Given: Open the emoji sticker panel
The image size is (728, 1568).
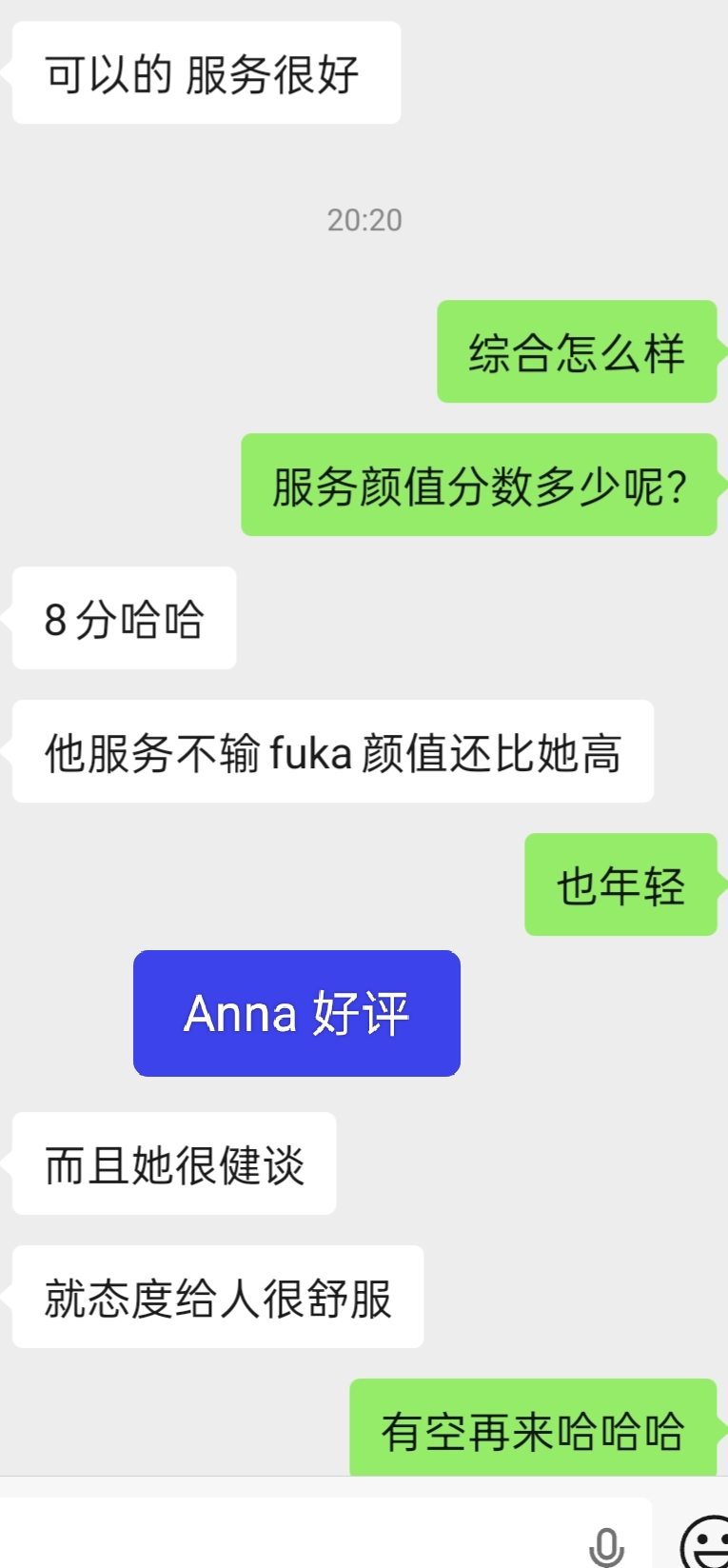Looking at the screenshot, I should (706, 1542).
